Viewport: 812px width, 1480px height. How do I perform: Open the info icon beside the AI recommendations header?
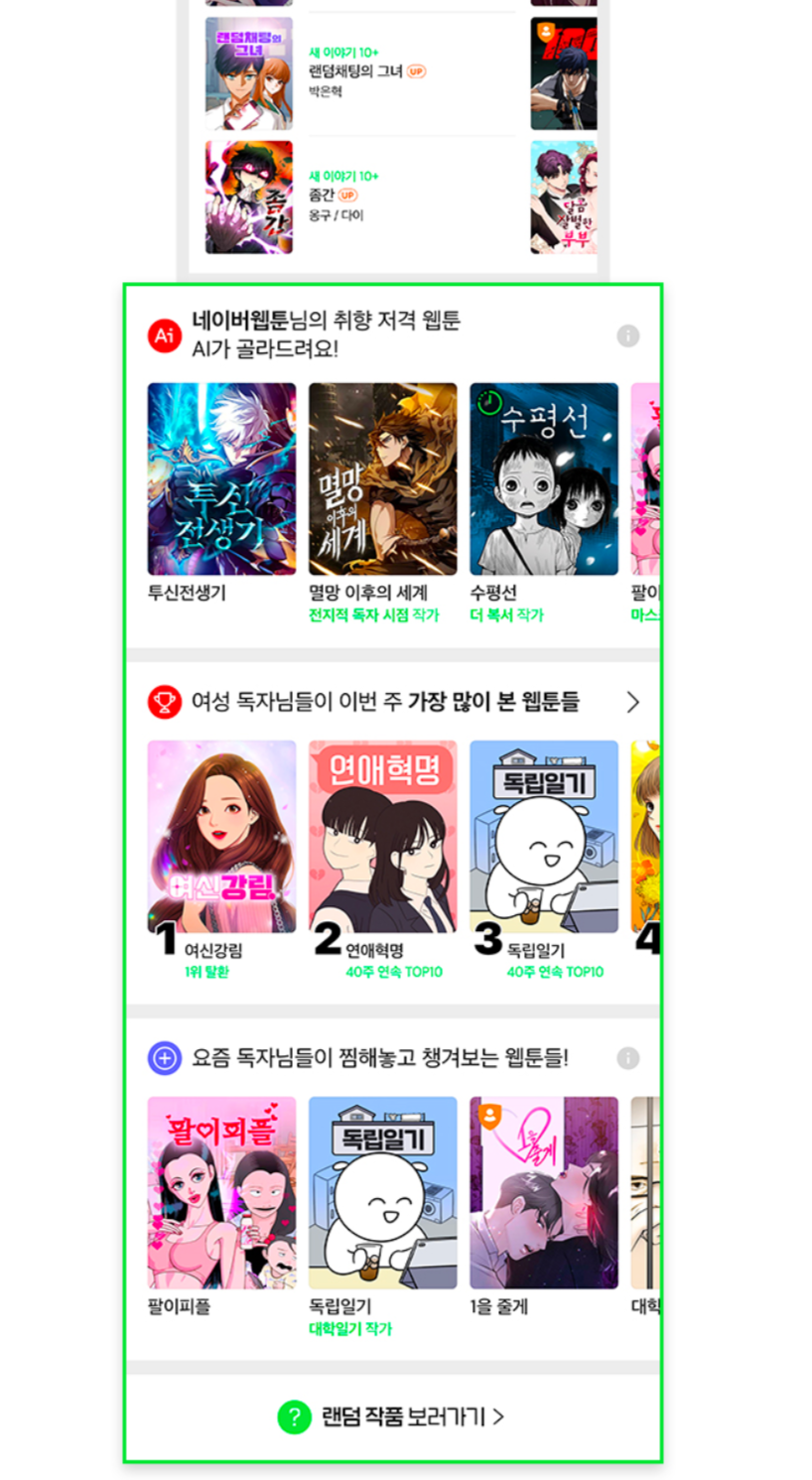coord(628,337)
